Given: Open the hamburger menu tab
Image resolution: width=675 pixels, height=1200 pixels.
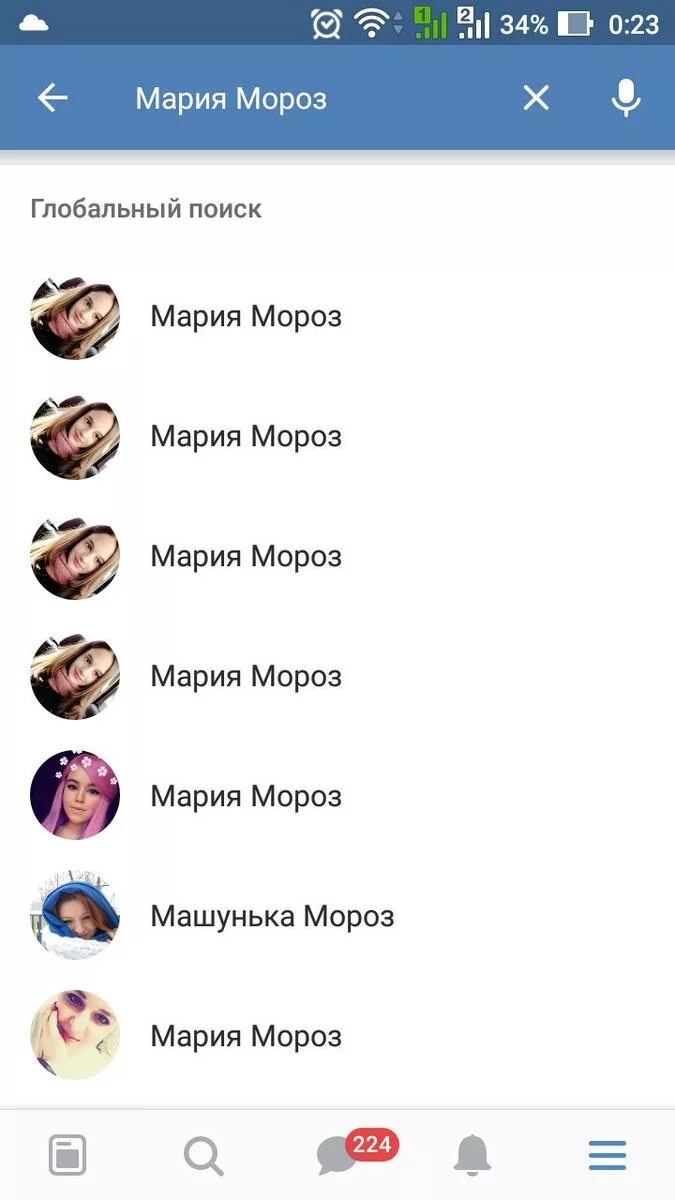Looking at the screenshot, I should [607, 1156].
